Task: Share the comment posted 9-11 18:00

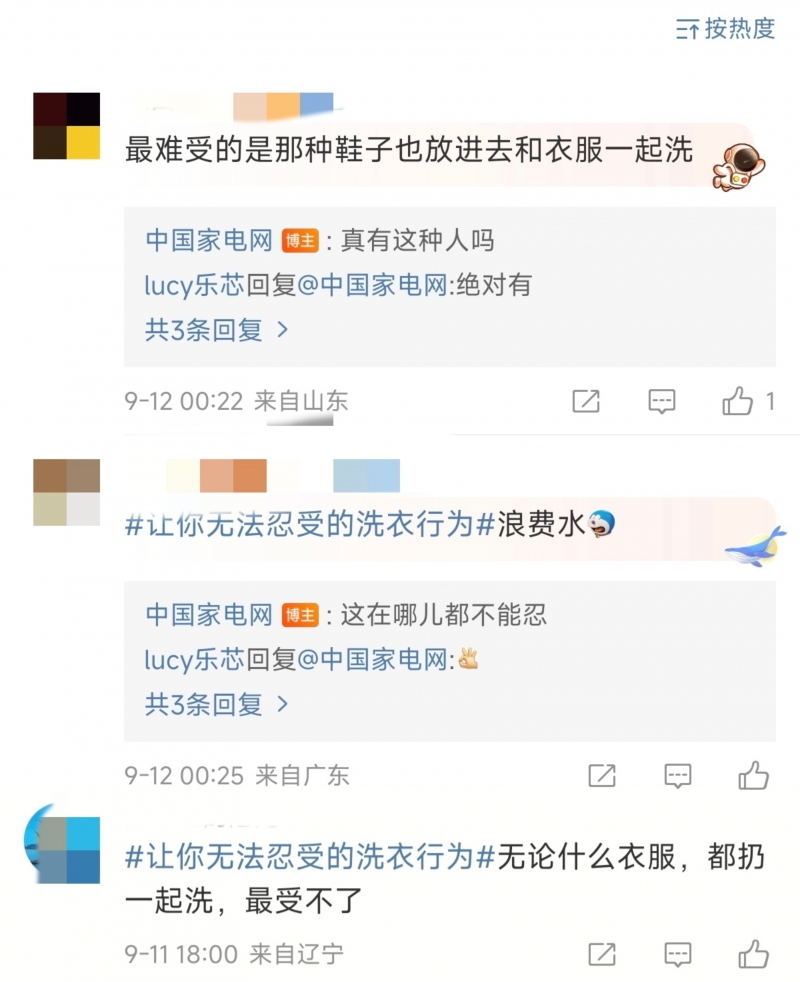Action: [x=601, y=953]
